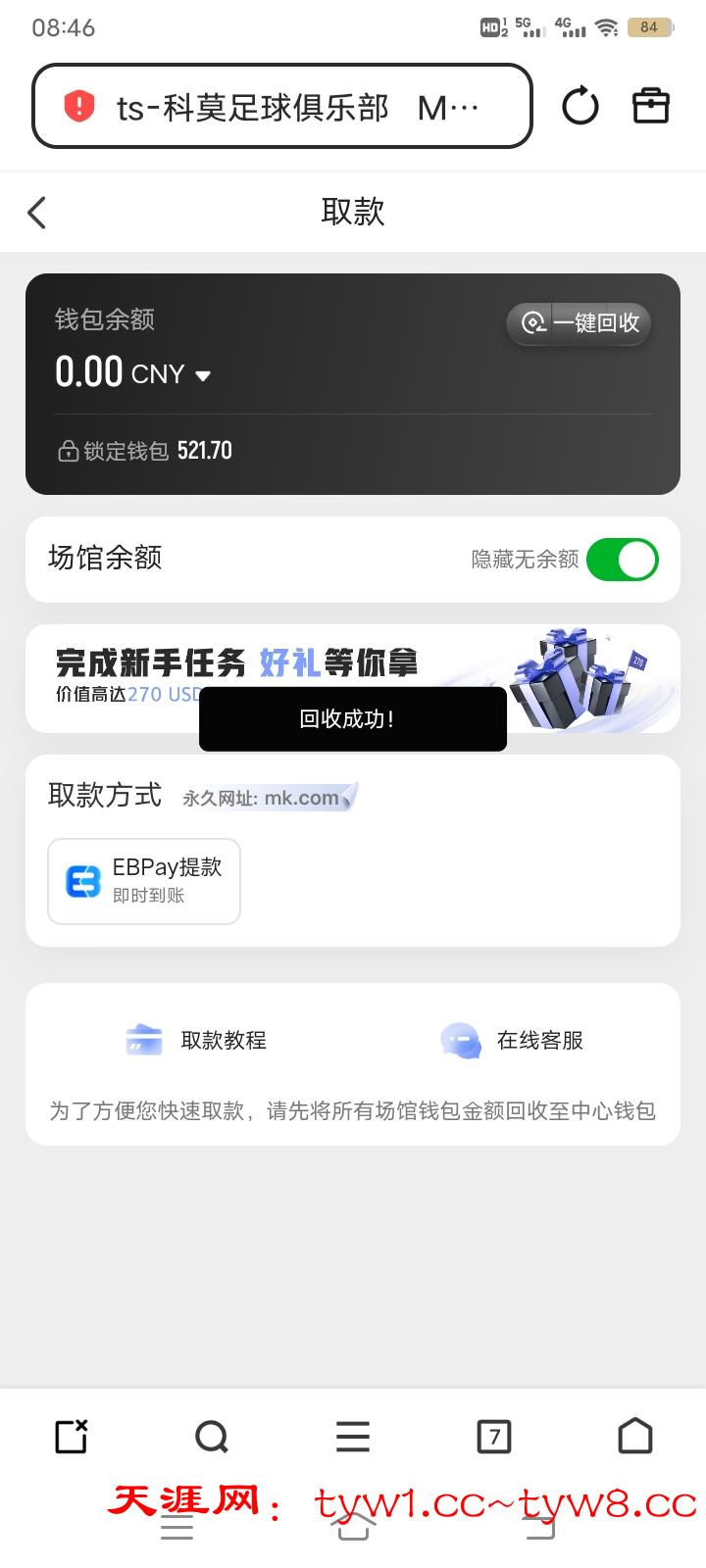This screenshot has width=706, height=1568.
Task: Reload the current page
Action: click(580, 106)
